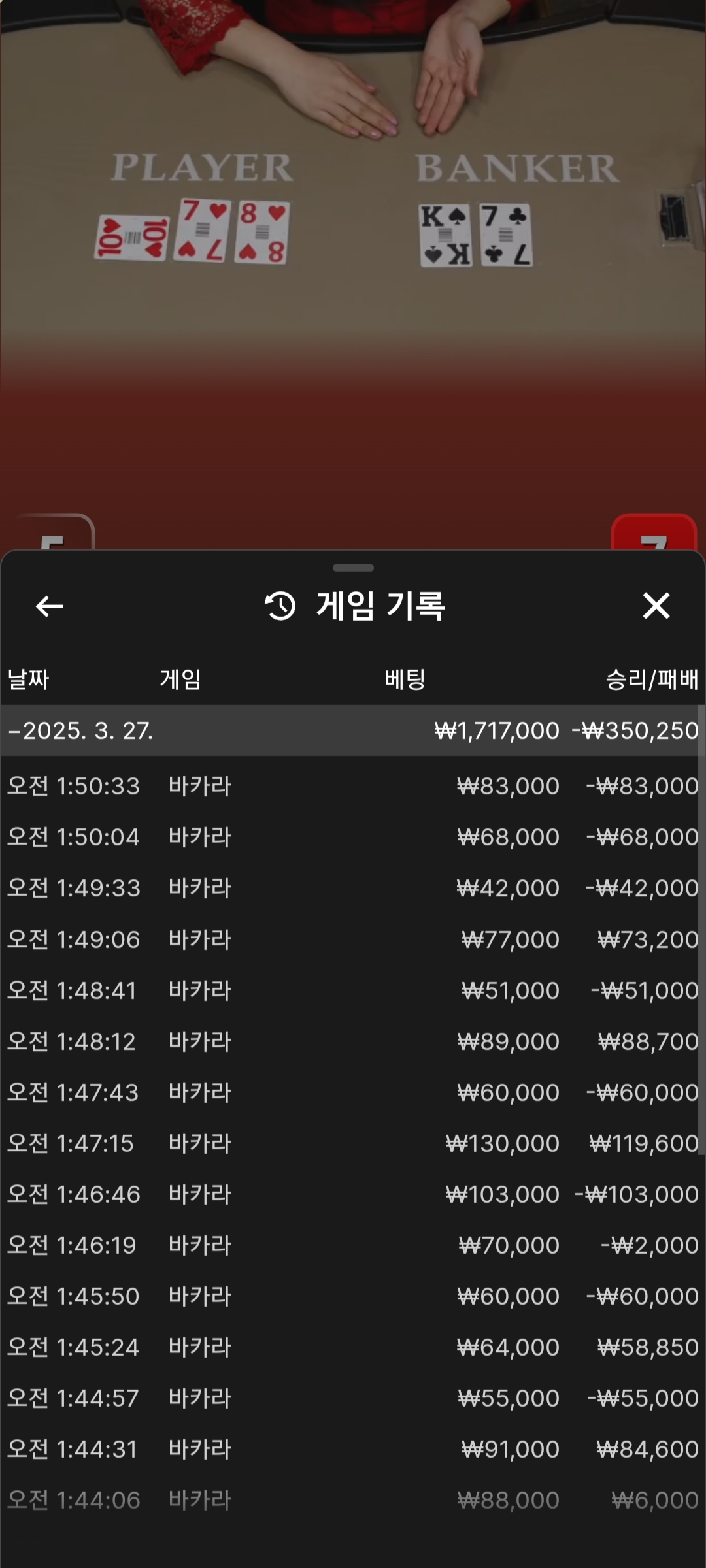Tap the 5 card thumbnail at bottom left

52,536
